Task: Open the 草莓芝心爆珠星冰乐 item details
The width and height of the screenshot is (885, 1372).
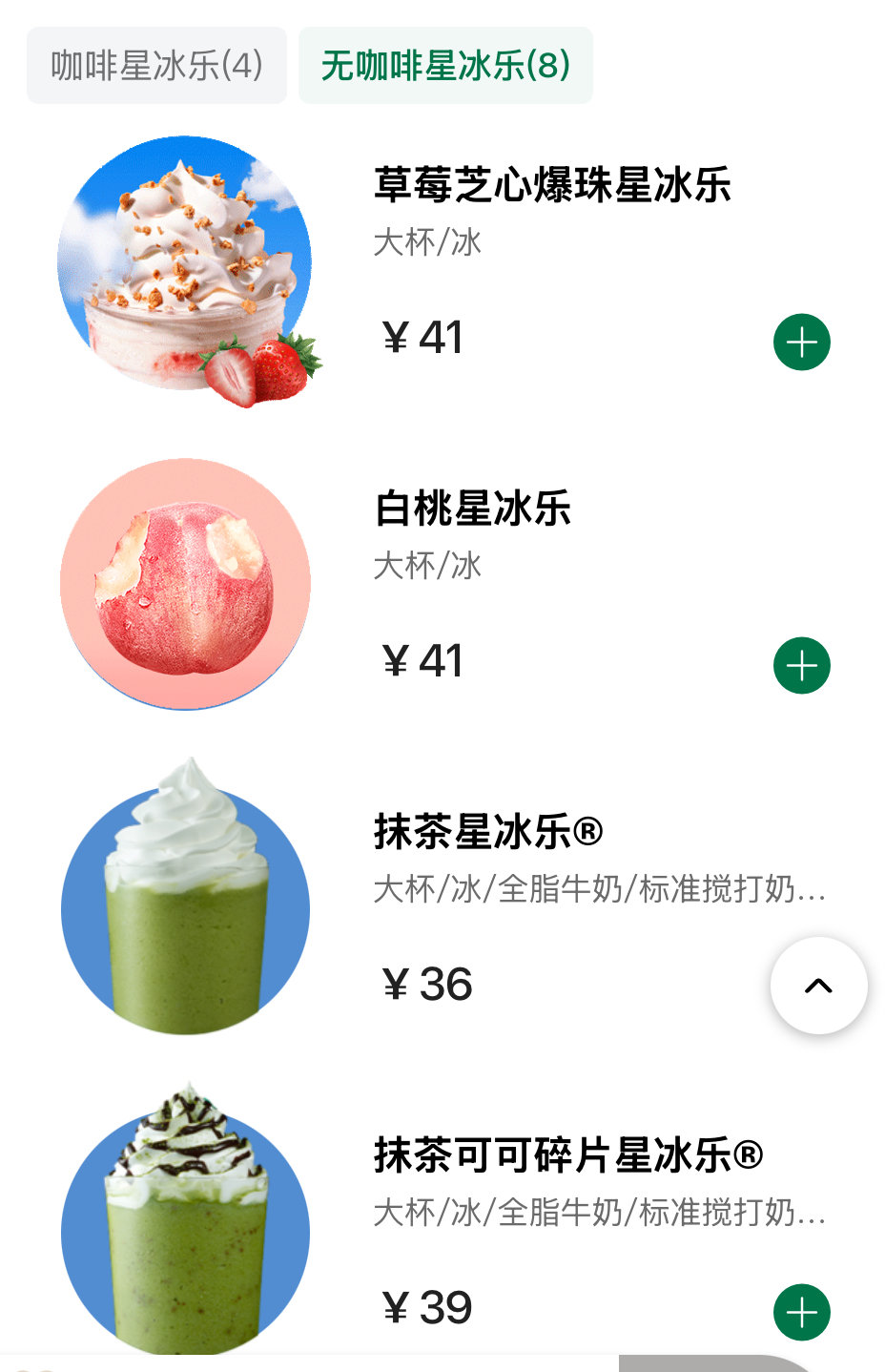Action: tap(552, 185)
